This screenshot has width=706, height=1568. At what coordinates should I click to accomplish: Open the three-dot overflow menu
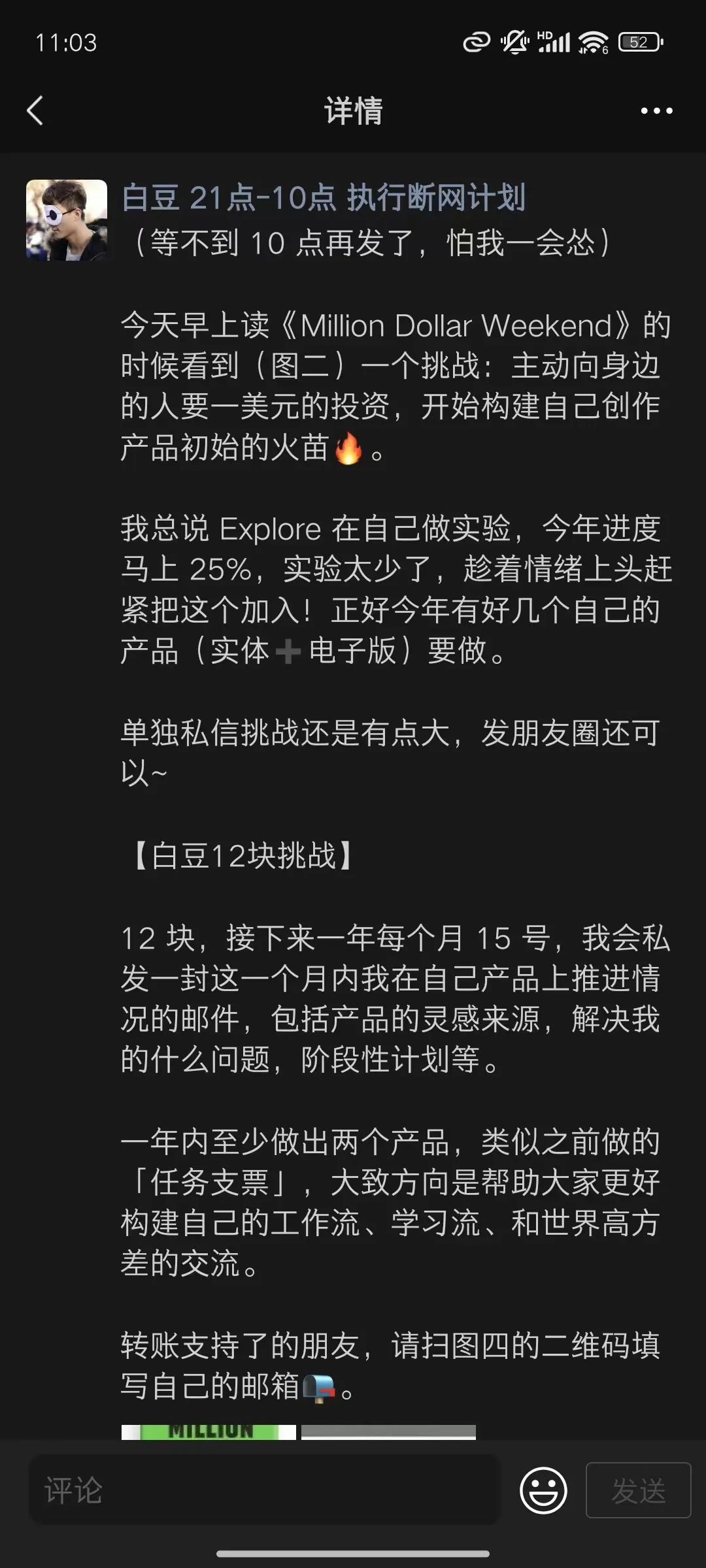point(656,111)
